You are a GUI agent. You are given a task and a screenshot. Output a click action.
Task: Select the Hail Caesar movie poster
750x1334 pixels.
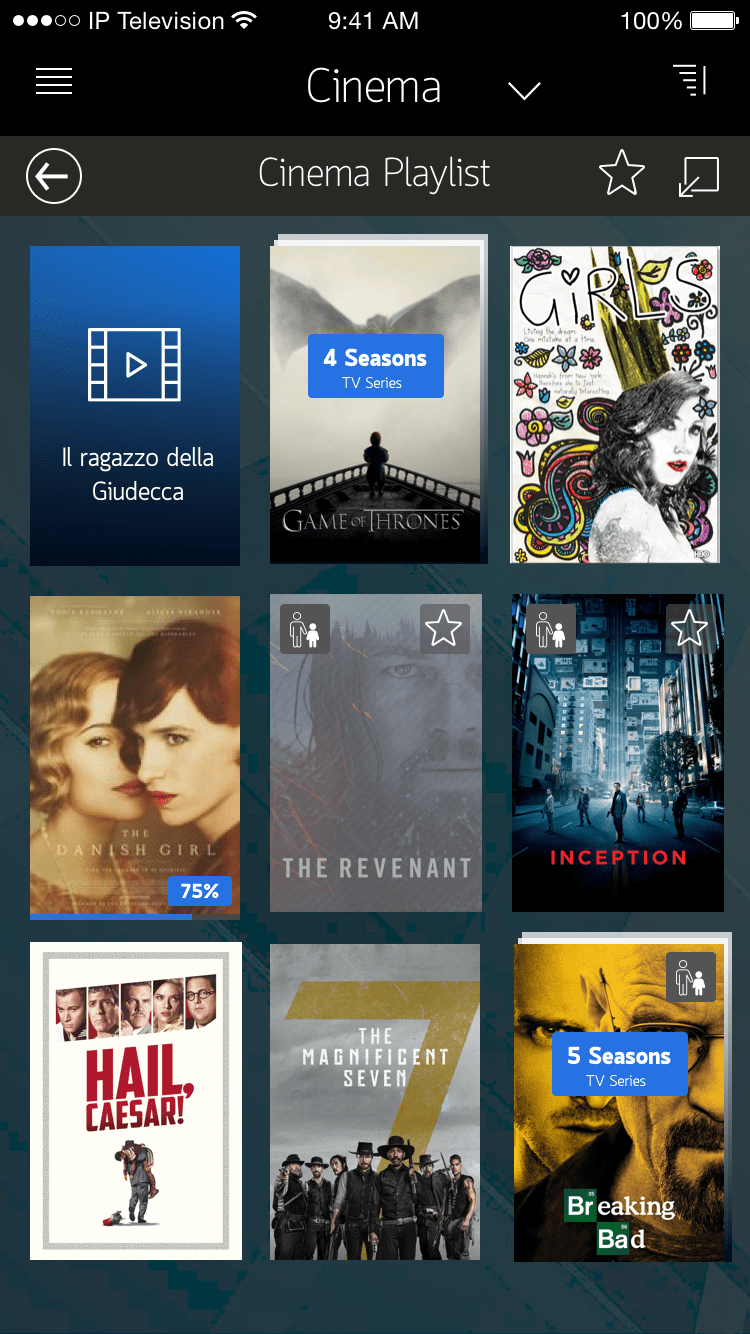coord(135,1100)
